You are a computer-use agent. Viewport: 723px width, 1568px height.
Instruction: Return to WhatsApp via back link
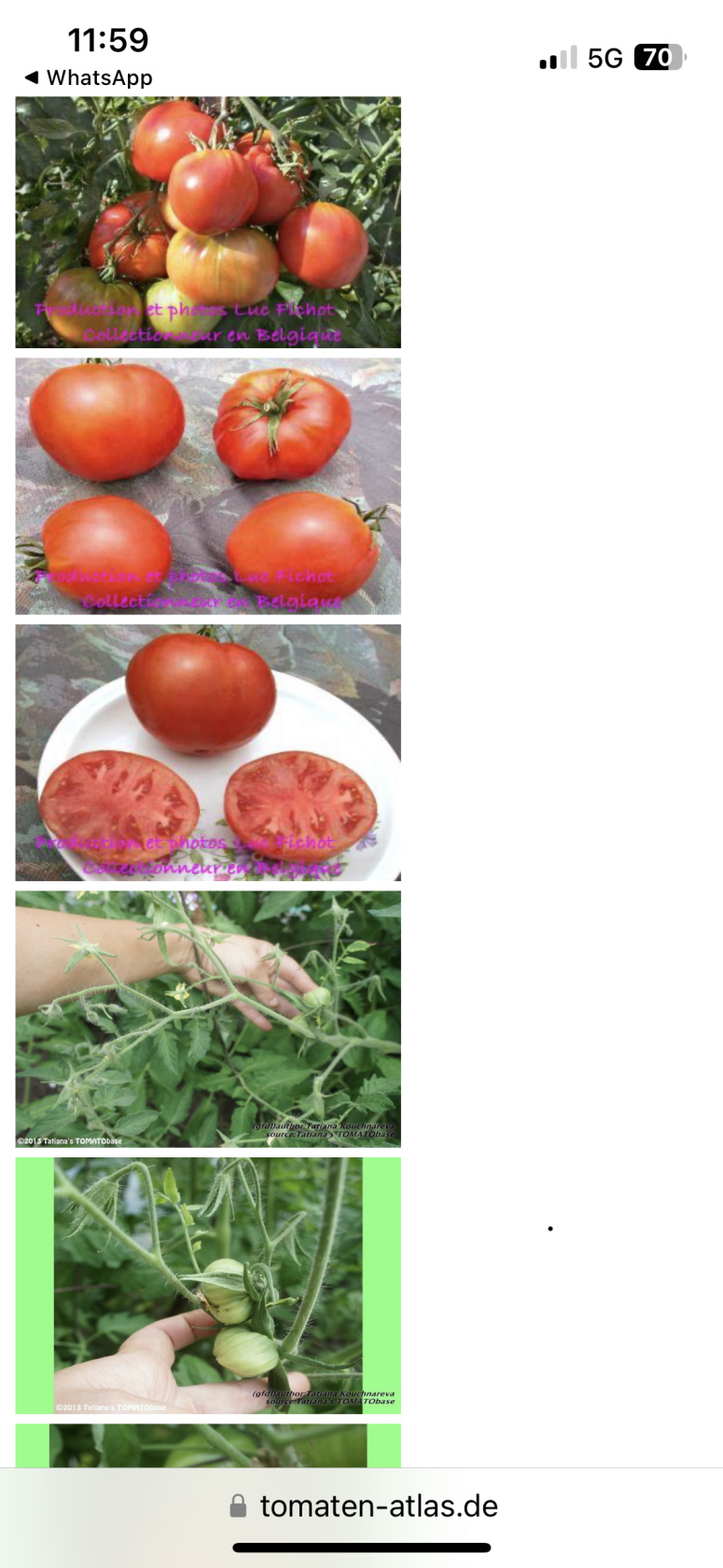pyautogui.click(x=88, y=77)
